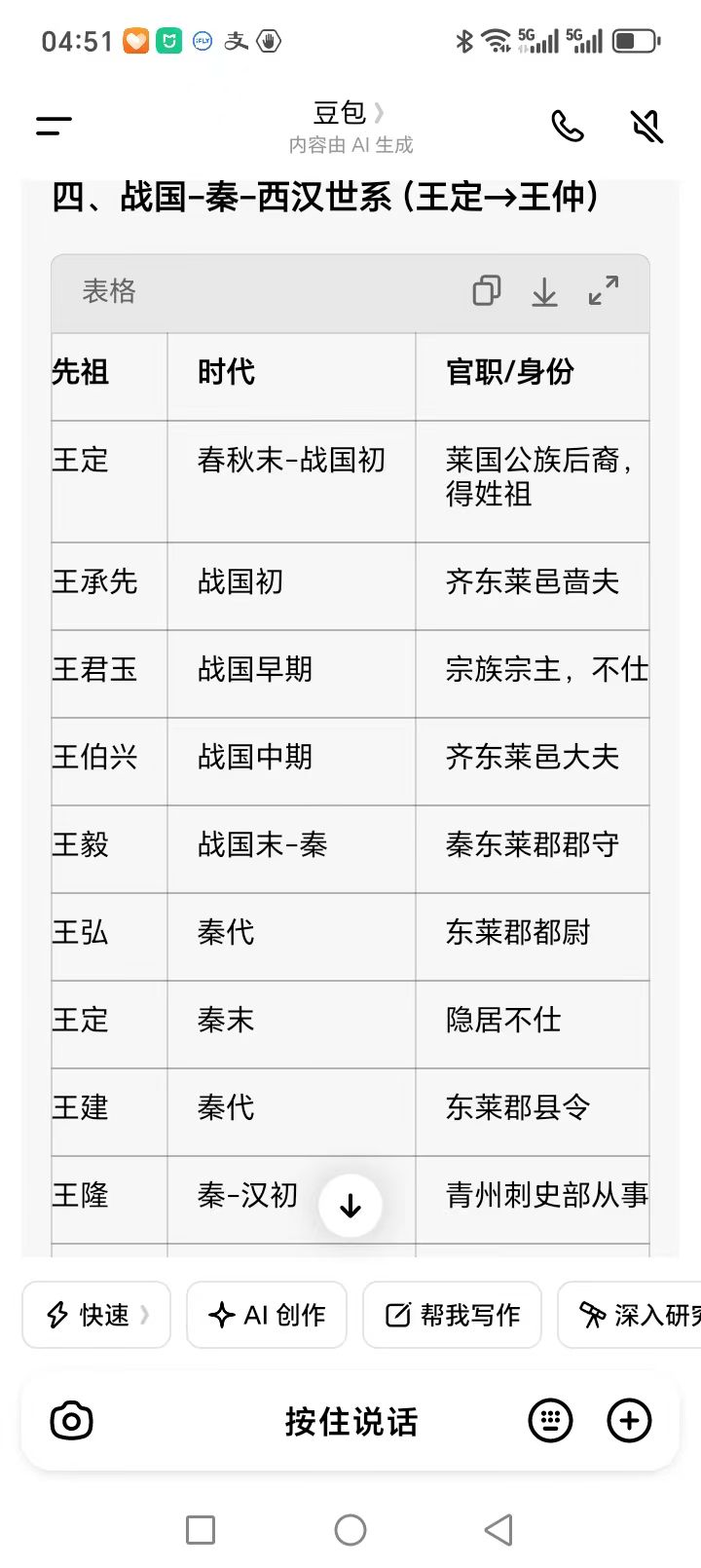This screenshot has height=1568, width=701.
Task: Open the side menu drawer
Action: point(54,126)
